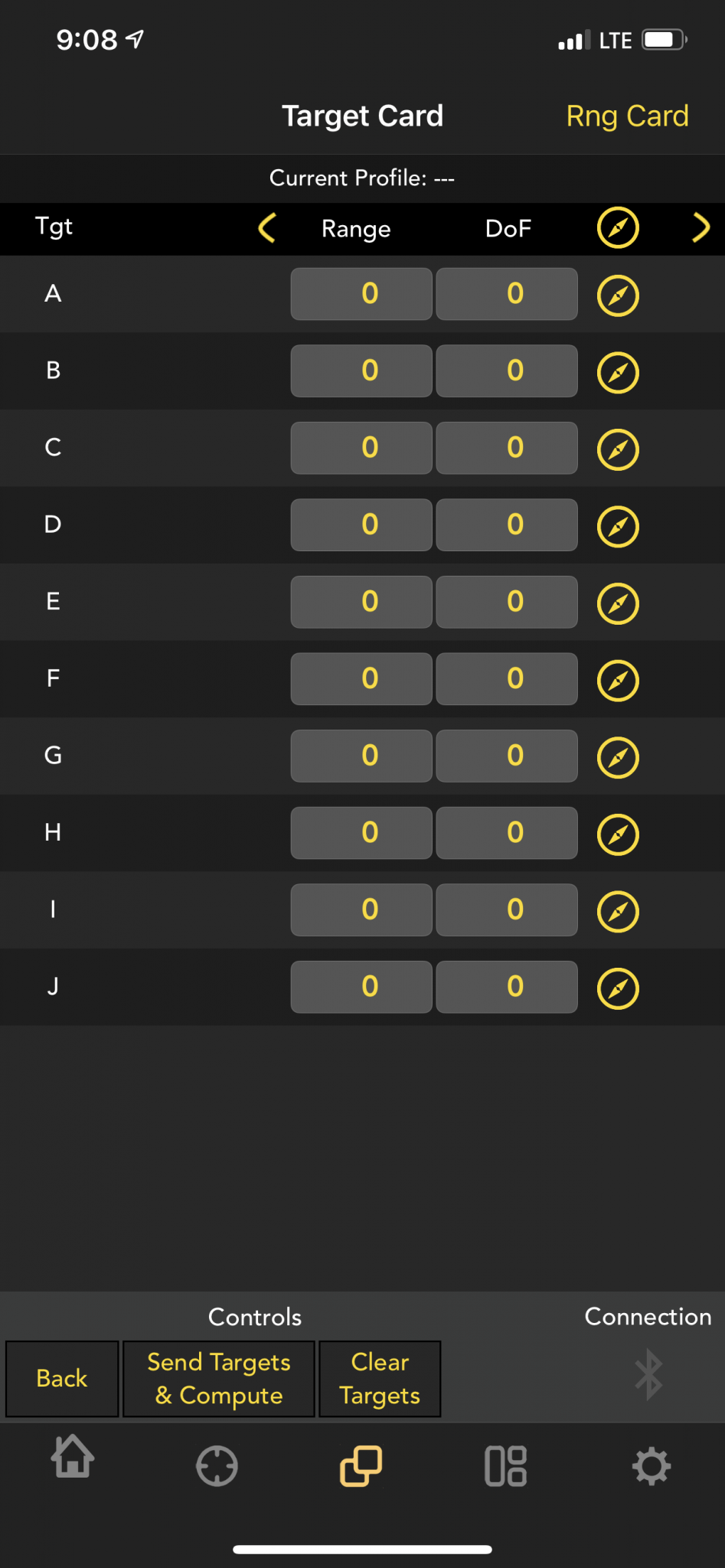Clear all targets
725x1568 pixels.
pos(380,1379)
